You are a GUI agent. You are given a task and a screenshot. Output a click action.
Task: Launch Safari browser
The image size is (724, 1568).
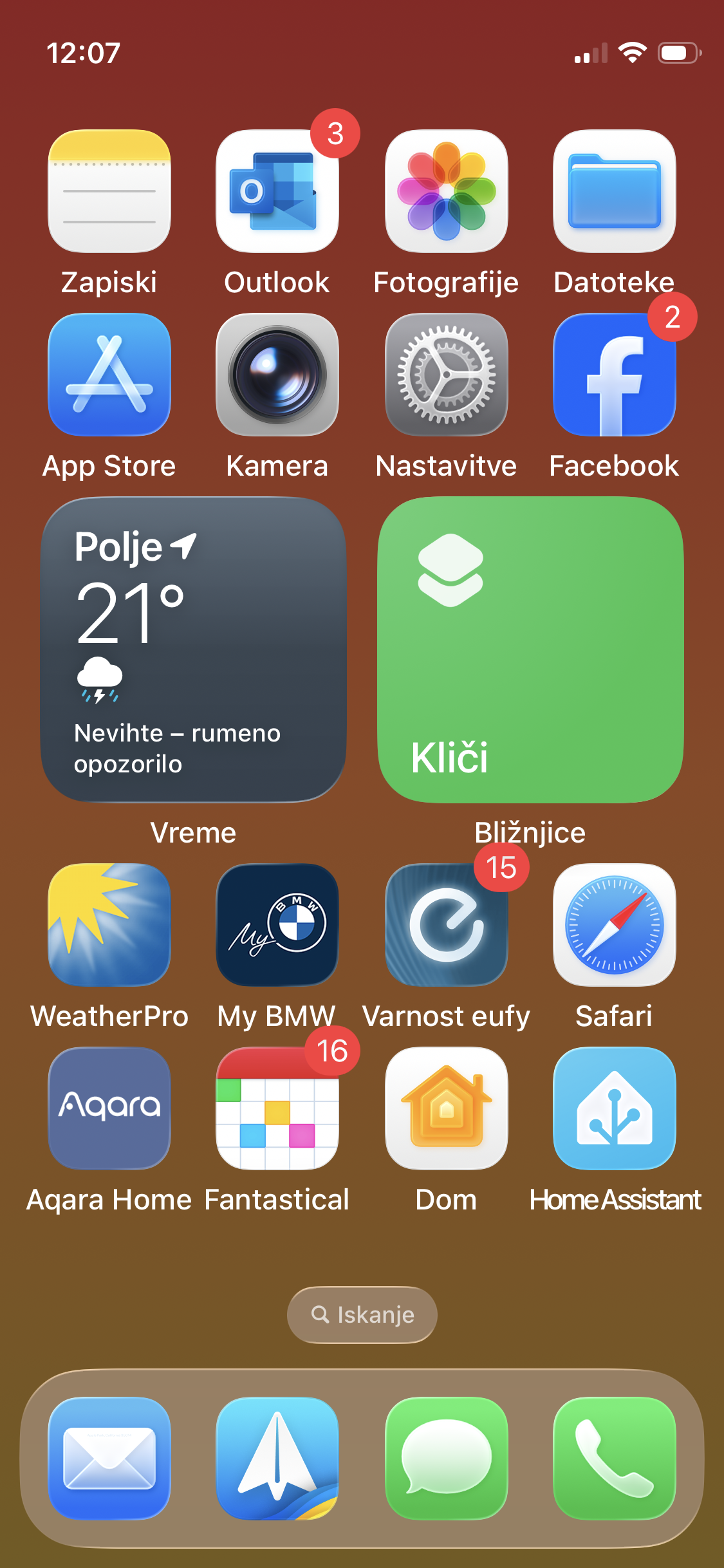(615, 925)
